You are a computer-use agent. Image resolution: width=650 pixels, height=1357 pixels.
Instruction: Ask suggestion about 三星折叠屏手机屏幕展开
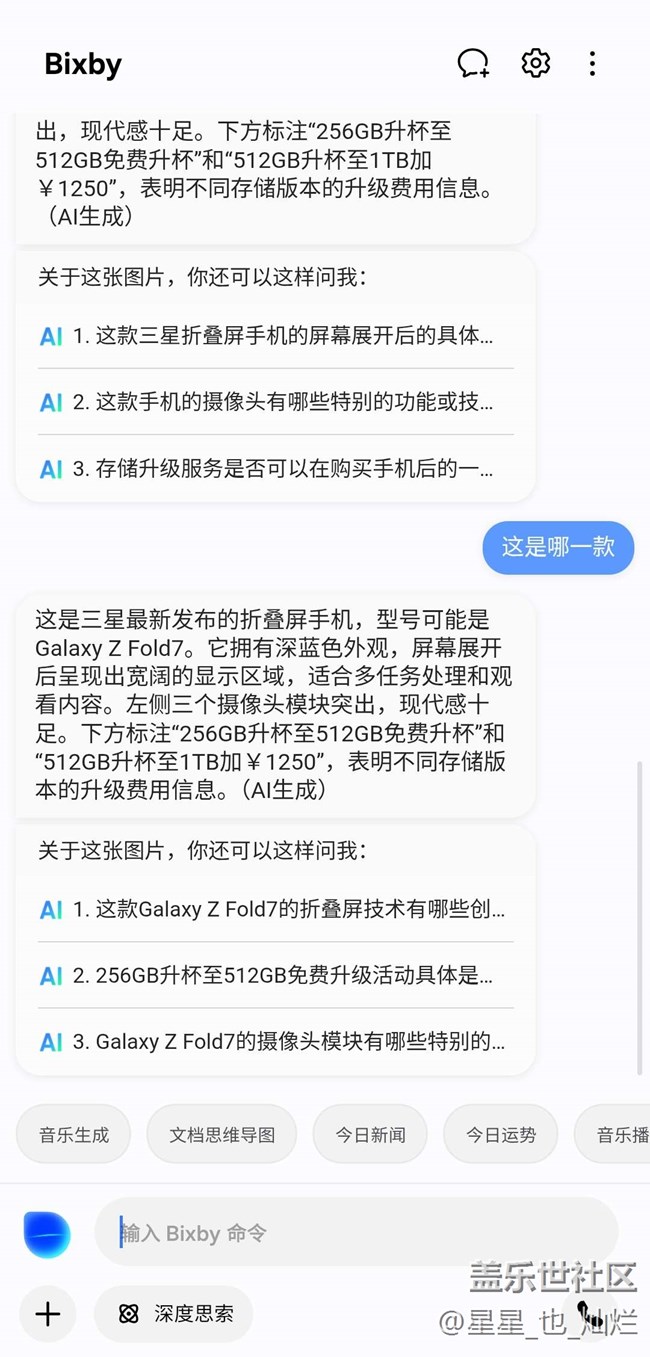(x=275, y=336)
